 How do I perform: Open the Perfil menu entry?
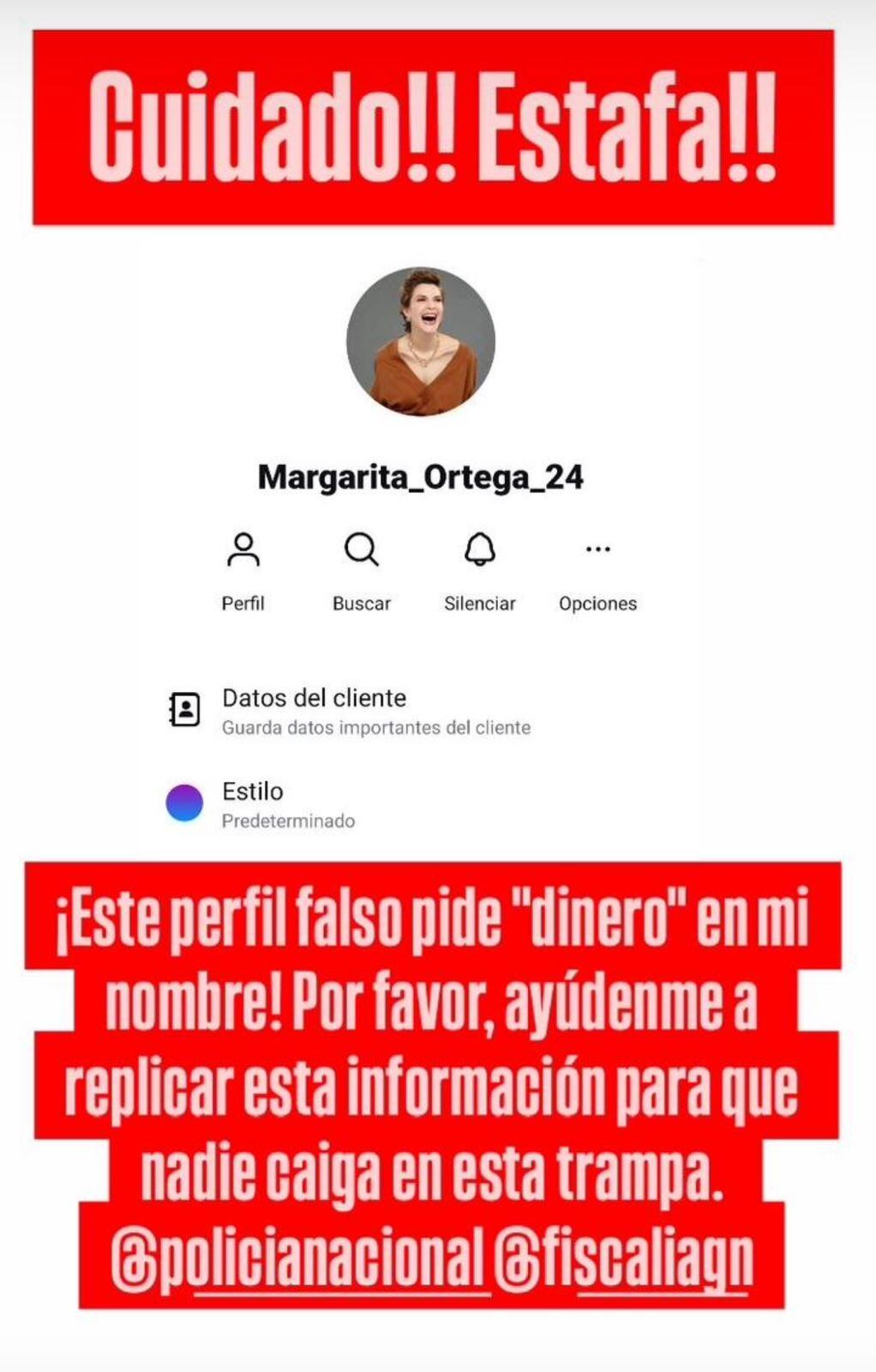(x=245, y=605)
